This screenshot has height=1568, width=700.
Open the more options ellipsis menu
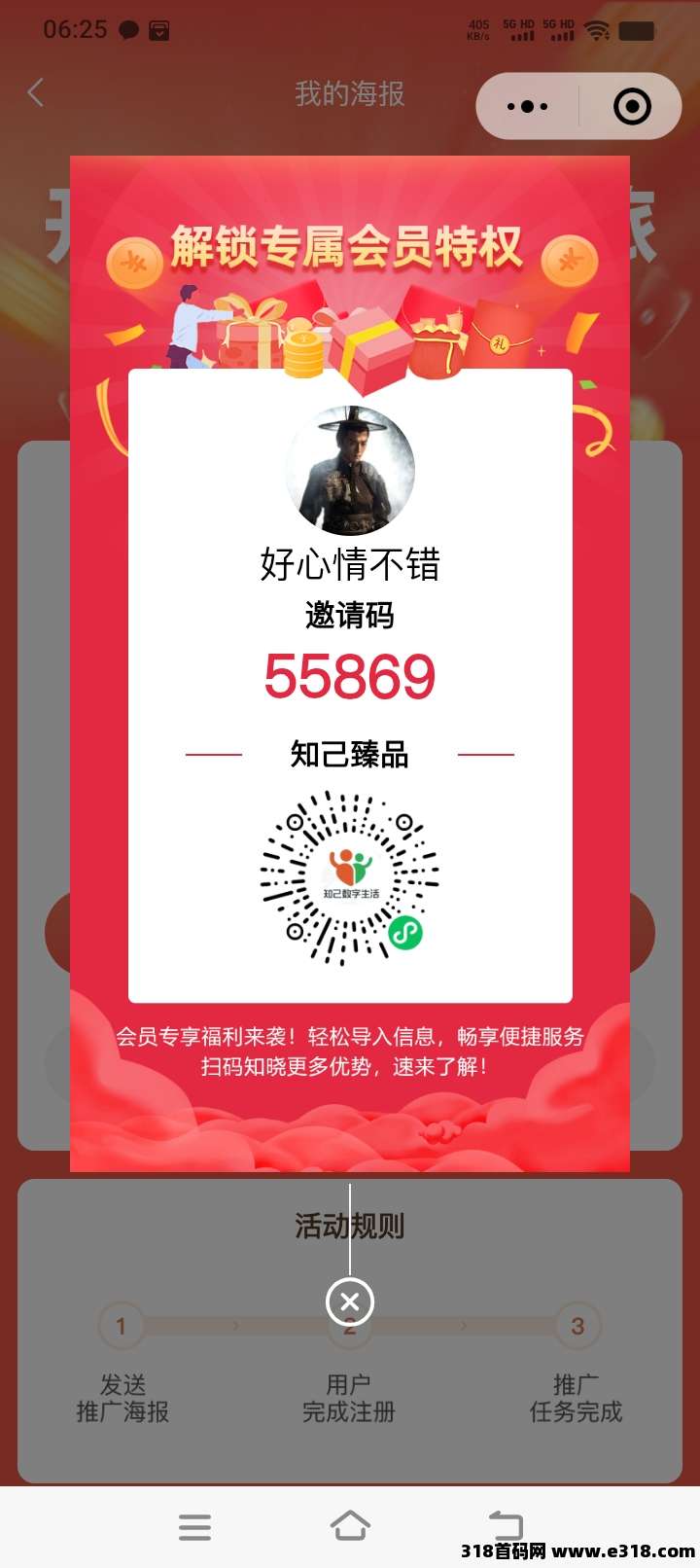[528, 105]
